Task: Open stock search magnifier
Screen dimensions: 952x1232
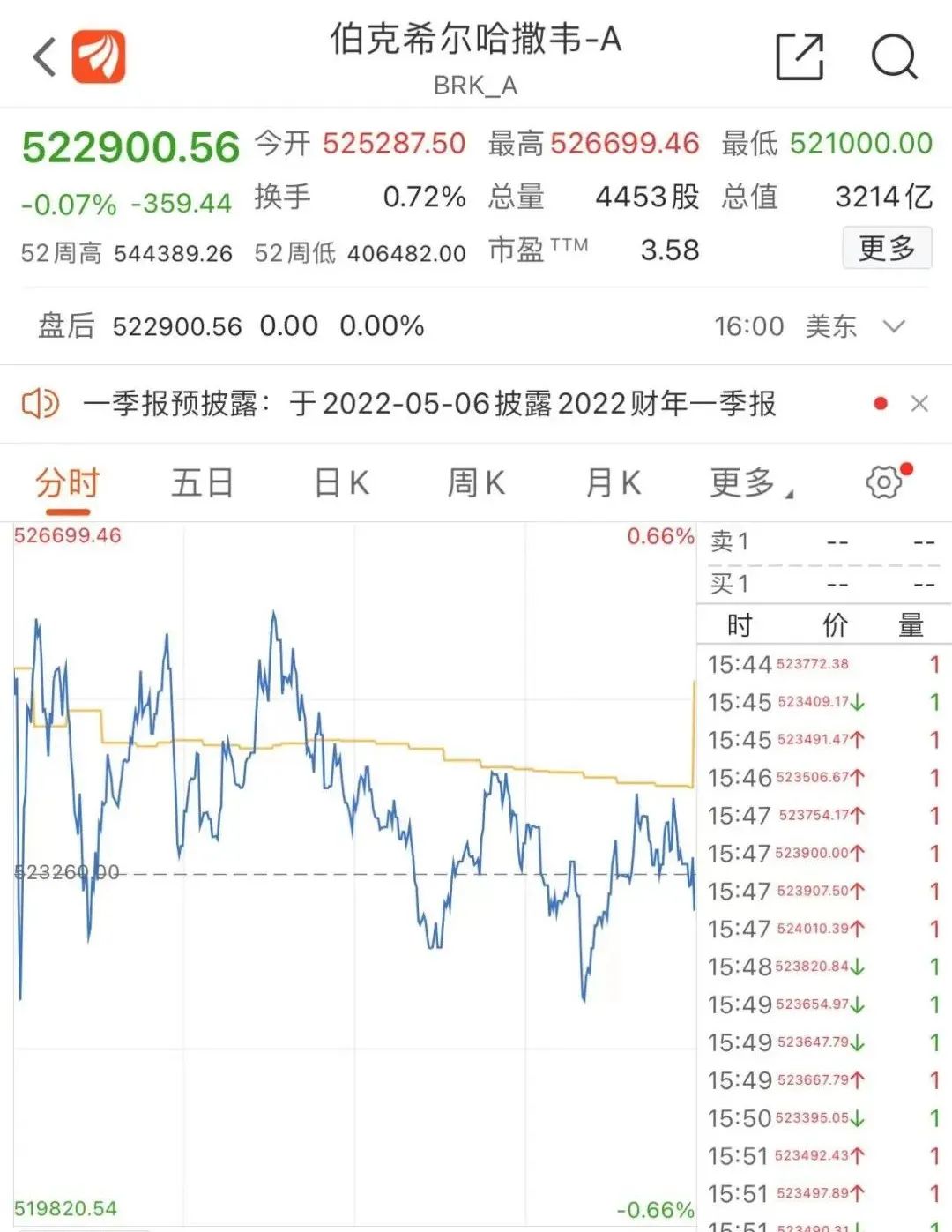Action: pyautogui.click(x=893, y=57)
